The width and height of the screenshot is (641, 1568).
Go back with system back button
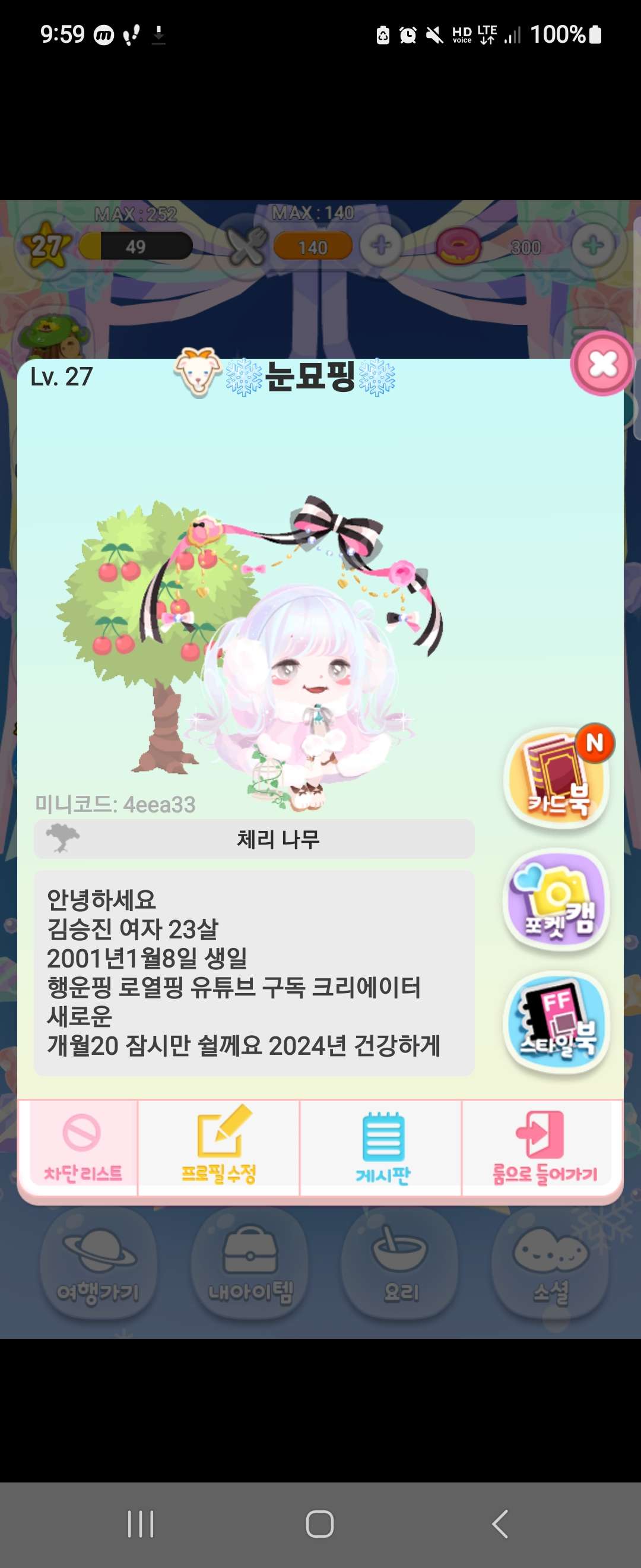pos(500,1524)
